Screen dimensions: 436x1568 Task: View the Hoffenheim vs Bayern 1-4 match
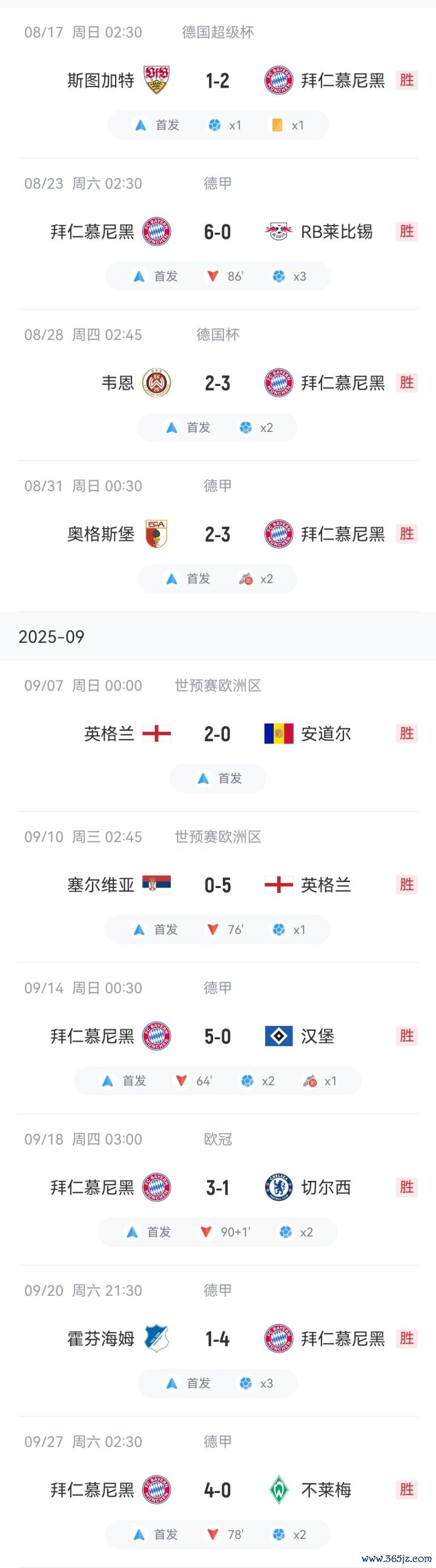pyautogui.click(x=217, y=1339)
